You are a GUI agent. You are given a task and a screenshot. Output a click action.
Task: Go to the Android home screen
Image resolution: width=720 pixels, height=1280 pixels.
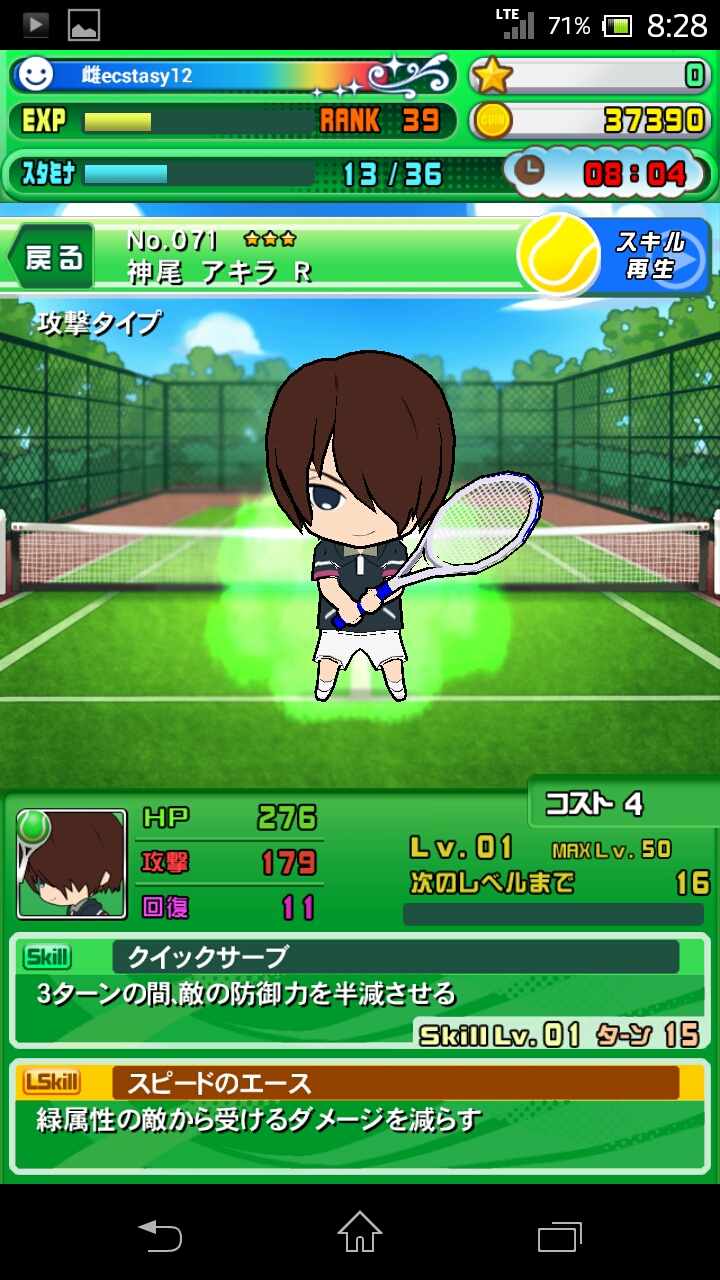click(359, 1233)
